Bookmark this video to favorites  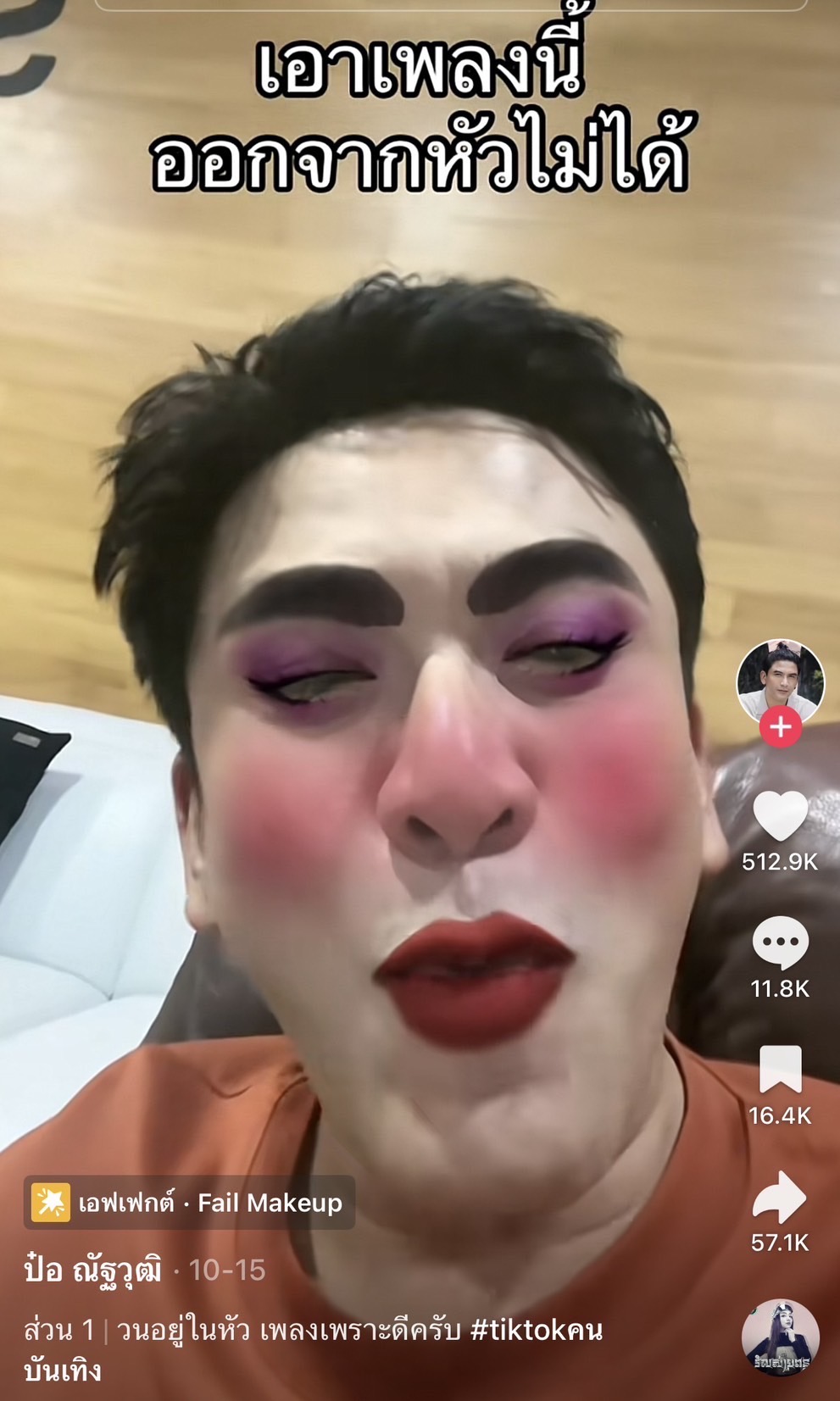pos(780,1069)
